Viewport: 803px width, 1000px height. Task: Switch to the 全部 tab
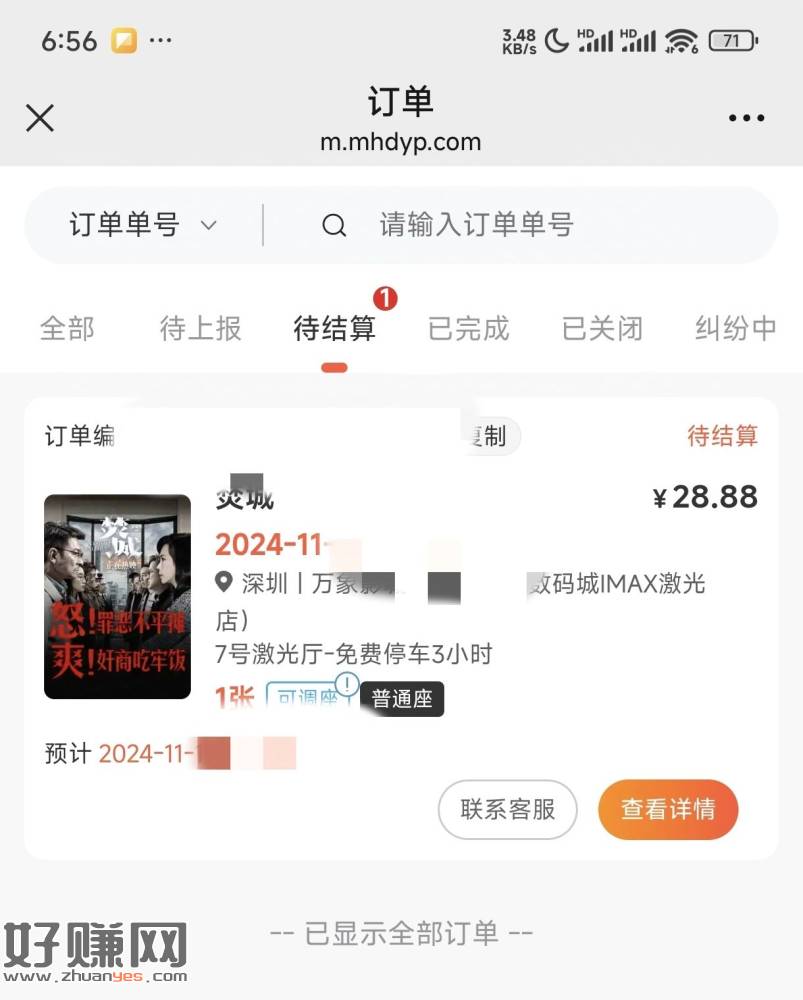(x=67, y=328)
